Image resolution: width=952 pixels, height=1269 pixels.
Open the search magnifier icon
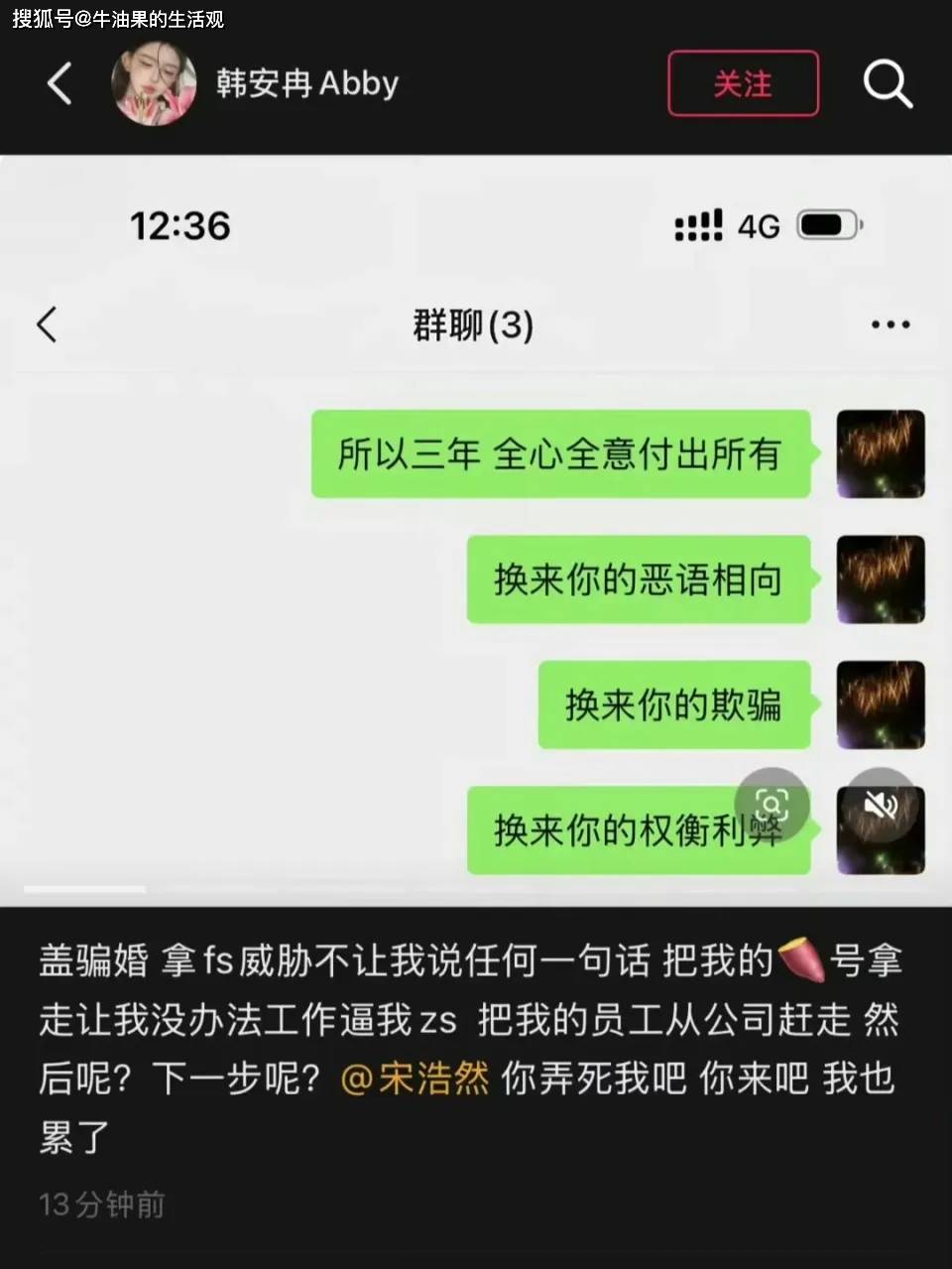(887, 83)
